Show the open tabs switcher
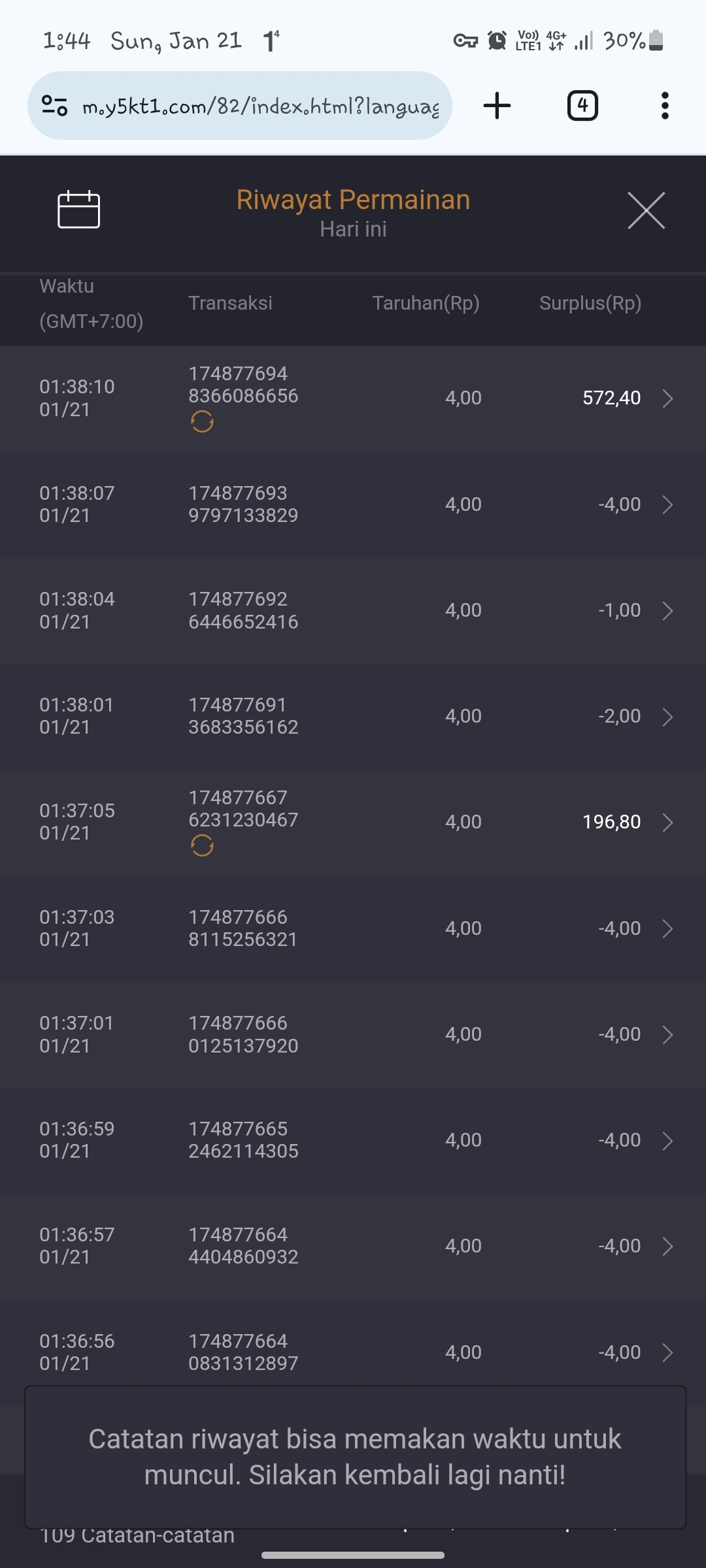Viewport: 706px width, 1568px height. pos(582,106)
